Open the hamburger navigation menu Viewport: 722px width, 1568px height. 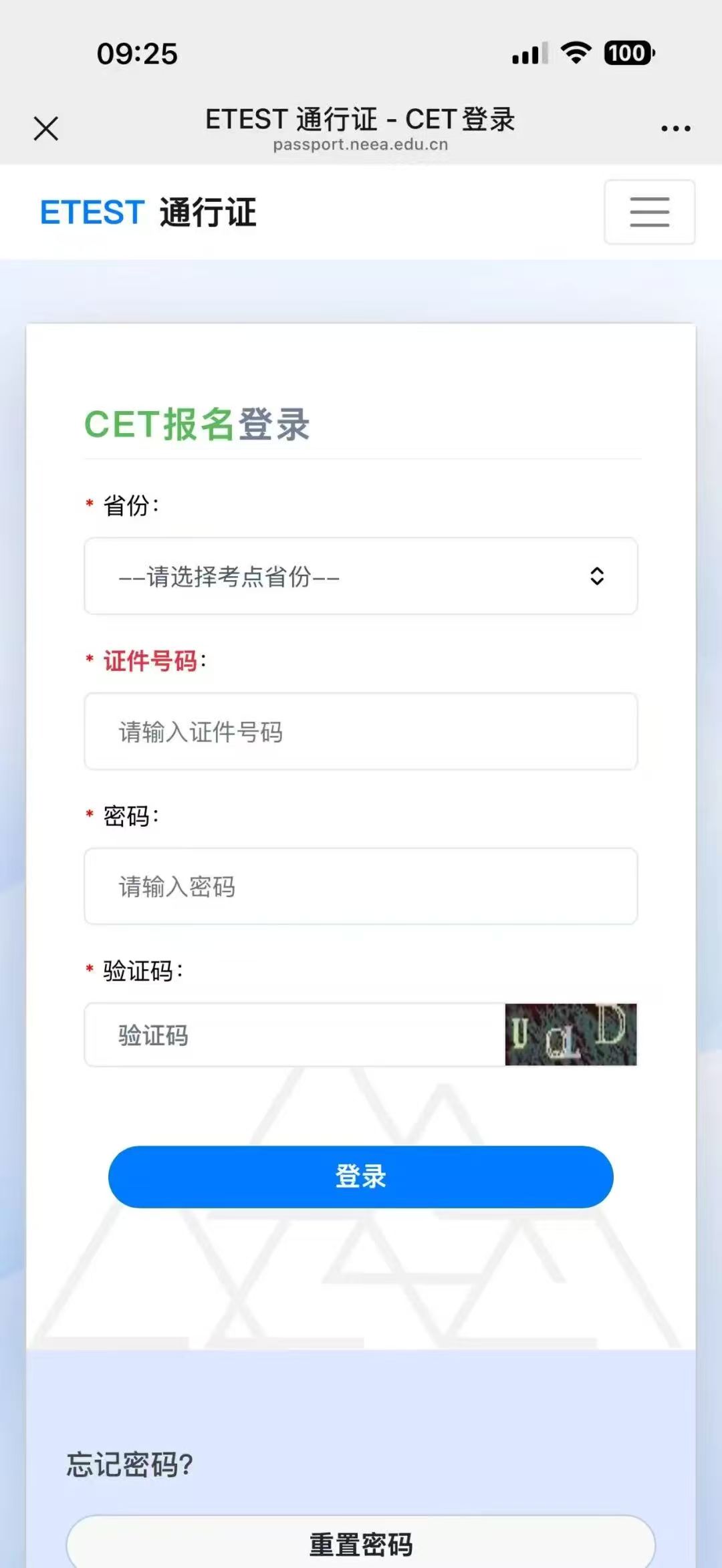pyautogui.click(x=649, y=212)
